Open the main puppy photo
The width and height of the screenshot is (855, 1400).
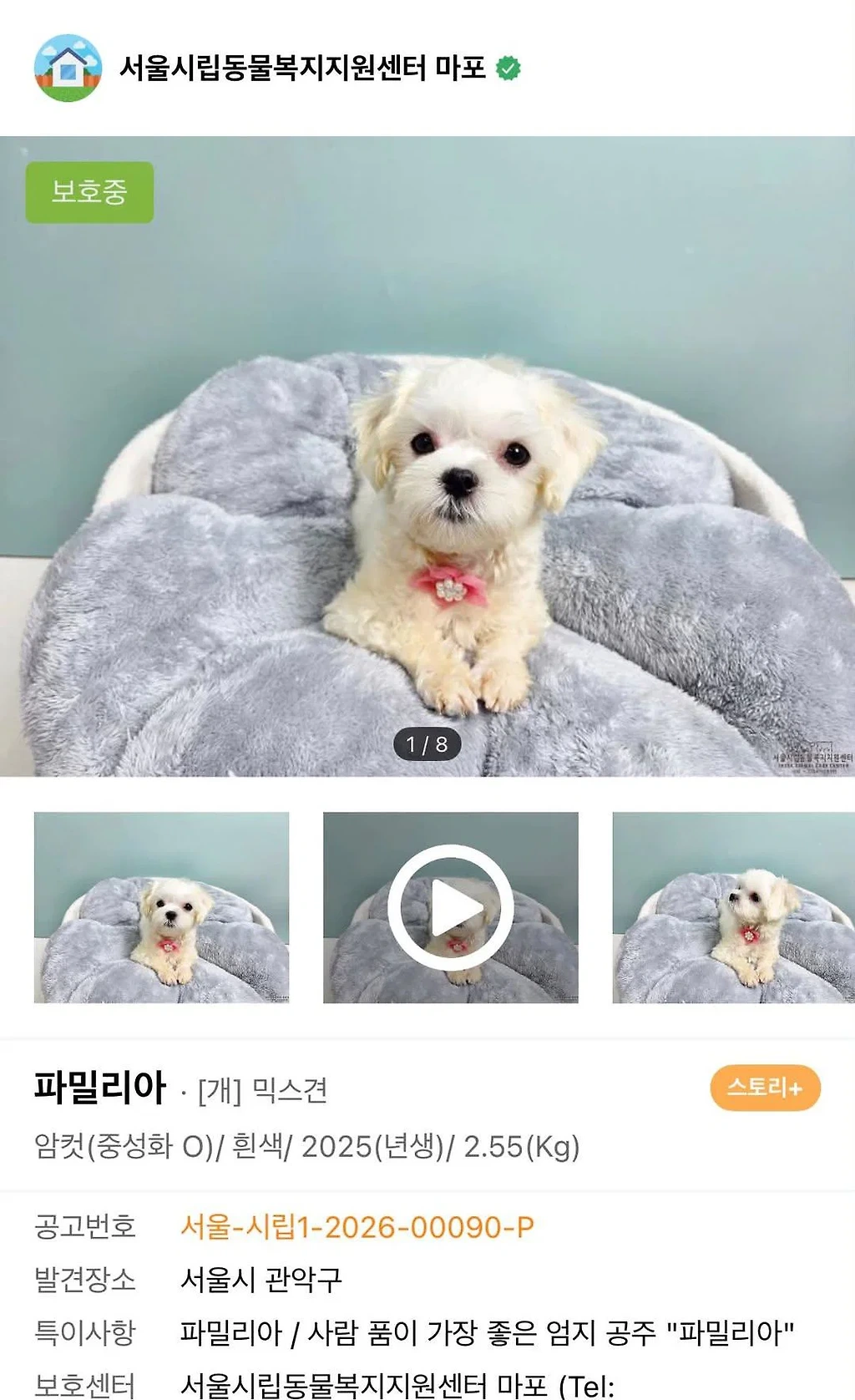427,456
